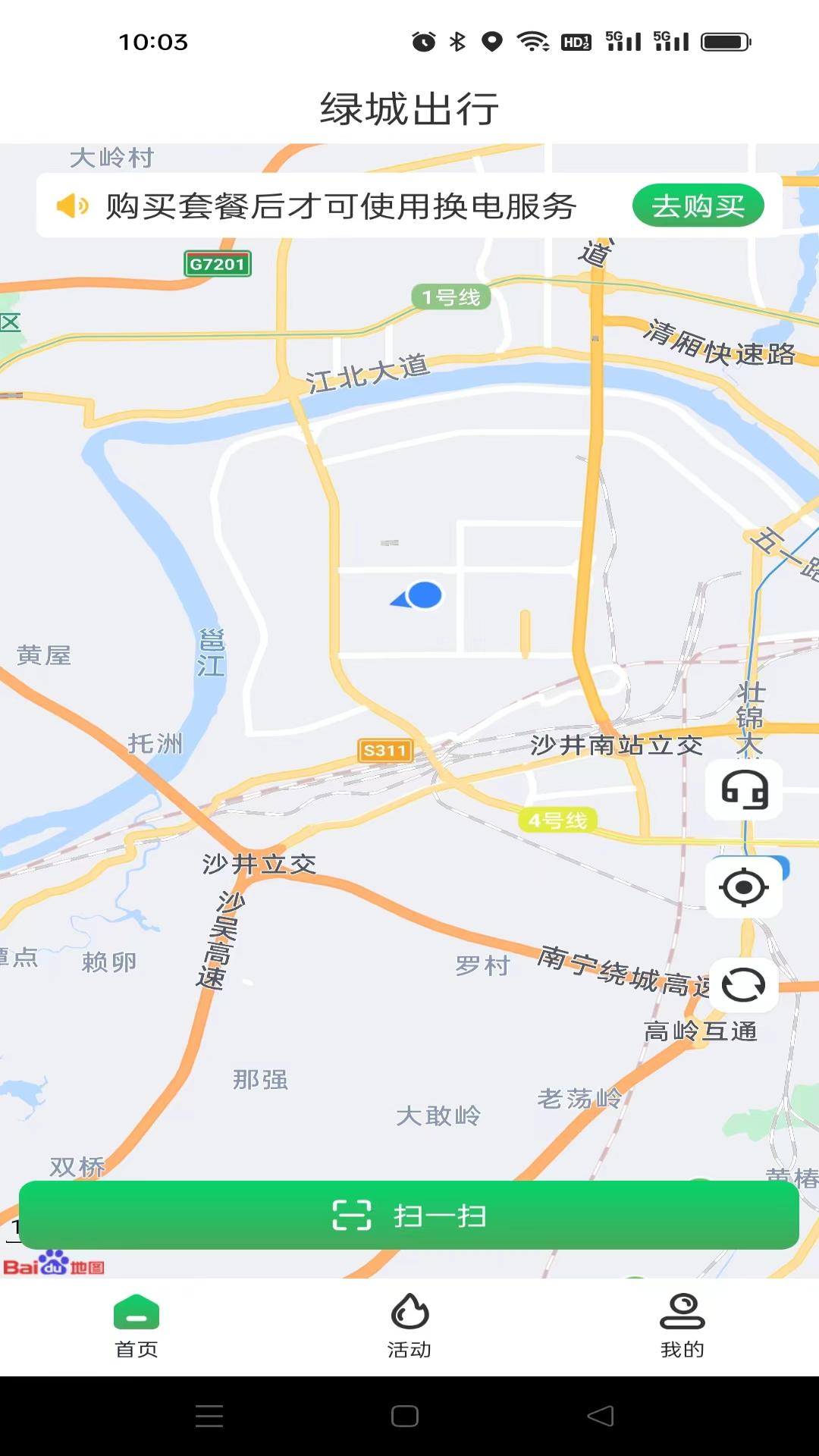This screenshot has width=819, height=1456.
Task: Refresh the map data
Action: click(x=744, y=985)
